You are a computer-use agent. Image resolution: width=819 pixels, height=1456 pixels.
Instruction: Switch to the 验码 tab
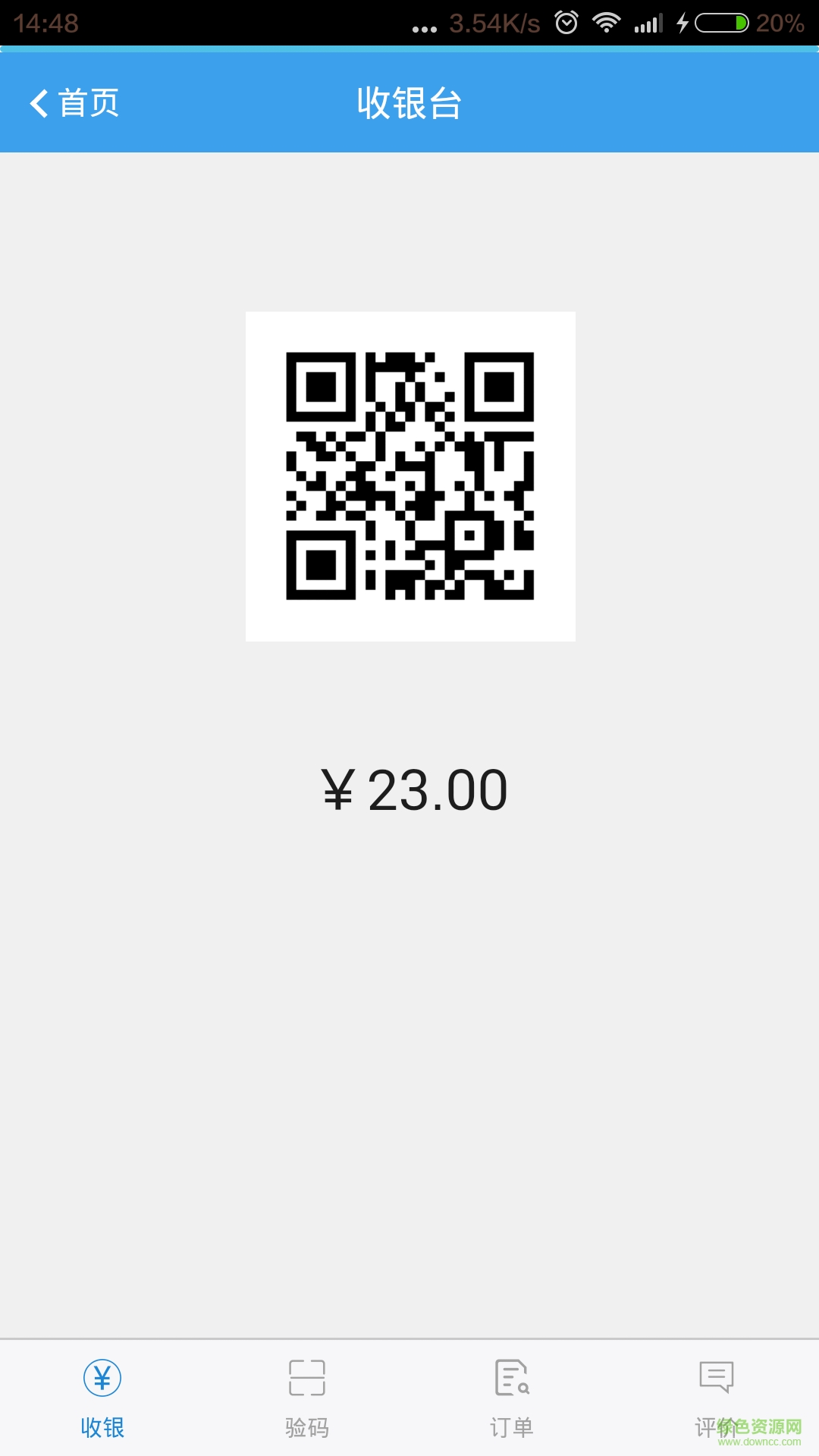307,1398
